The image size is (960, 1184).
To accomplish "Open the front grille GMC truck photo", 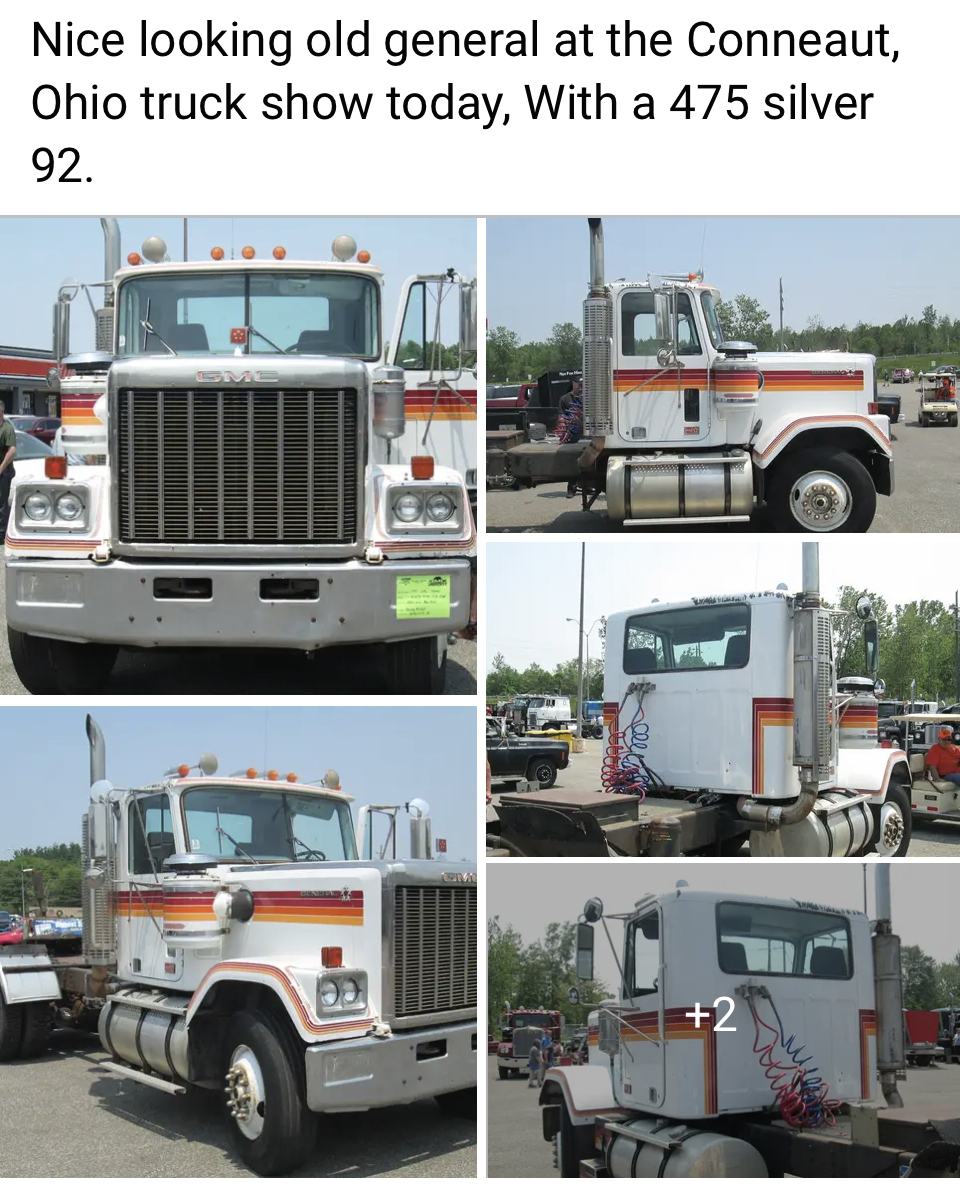I will [238, 456].
